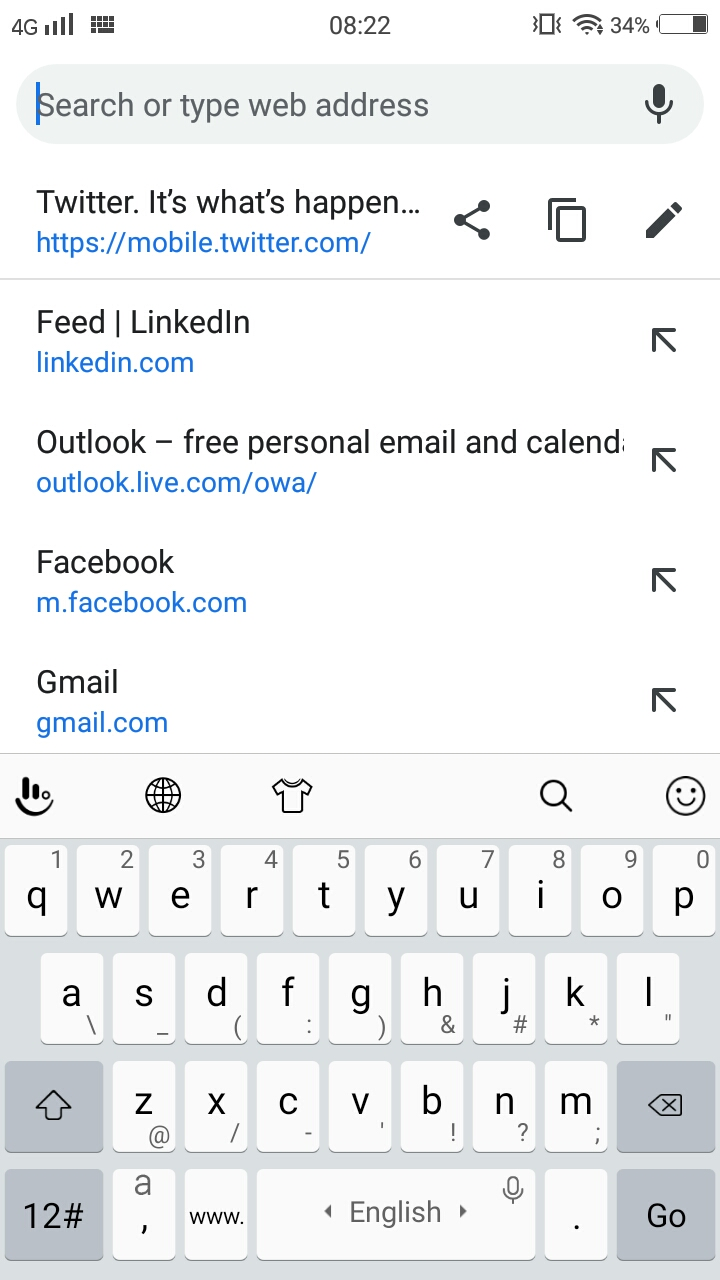This screenshot has width=720, height=1280.
Task: Tap the search or web address field
Action: coord(330,105)
